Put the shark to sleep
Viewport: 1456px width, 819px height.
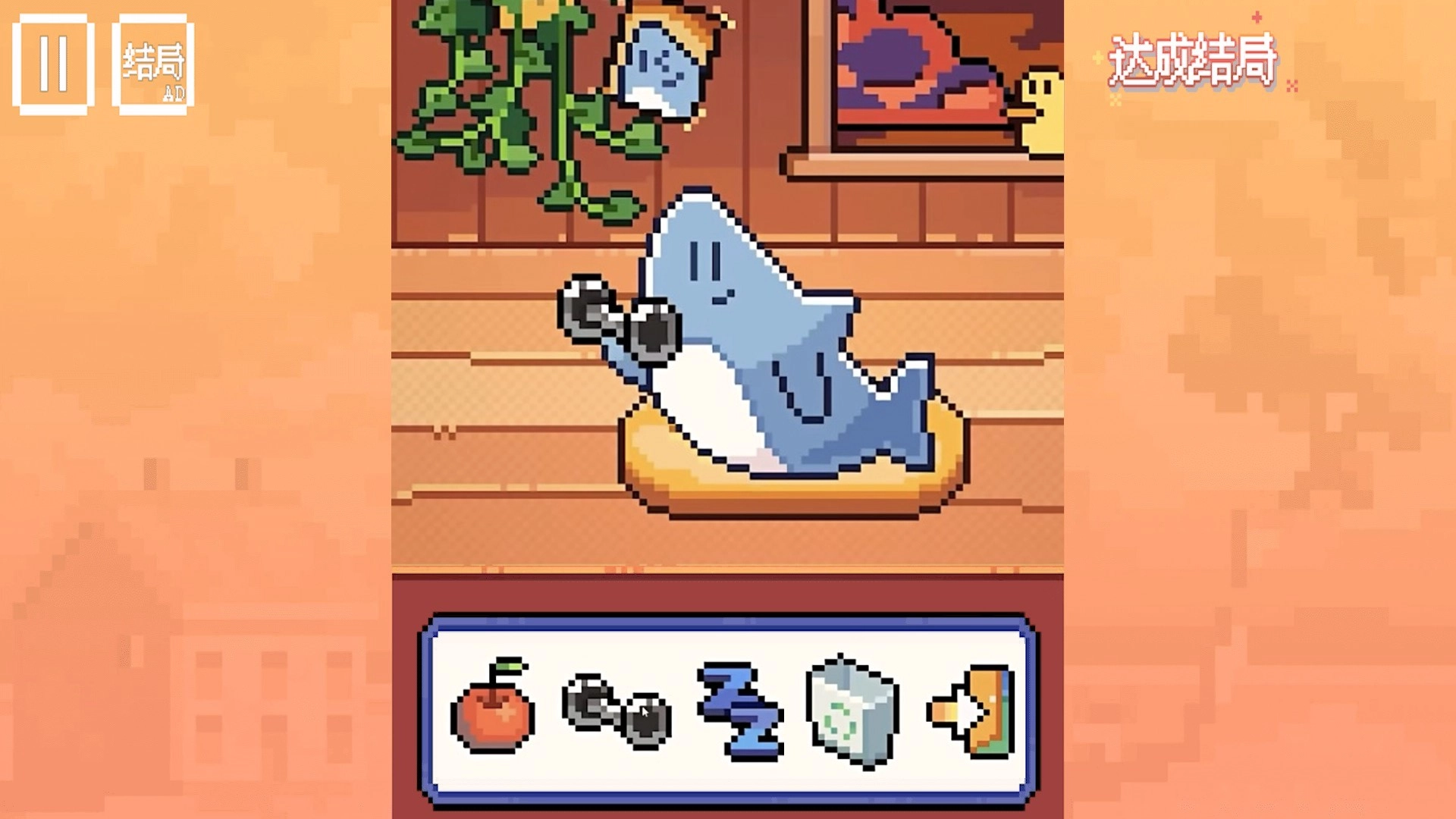tap(739, 710)
